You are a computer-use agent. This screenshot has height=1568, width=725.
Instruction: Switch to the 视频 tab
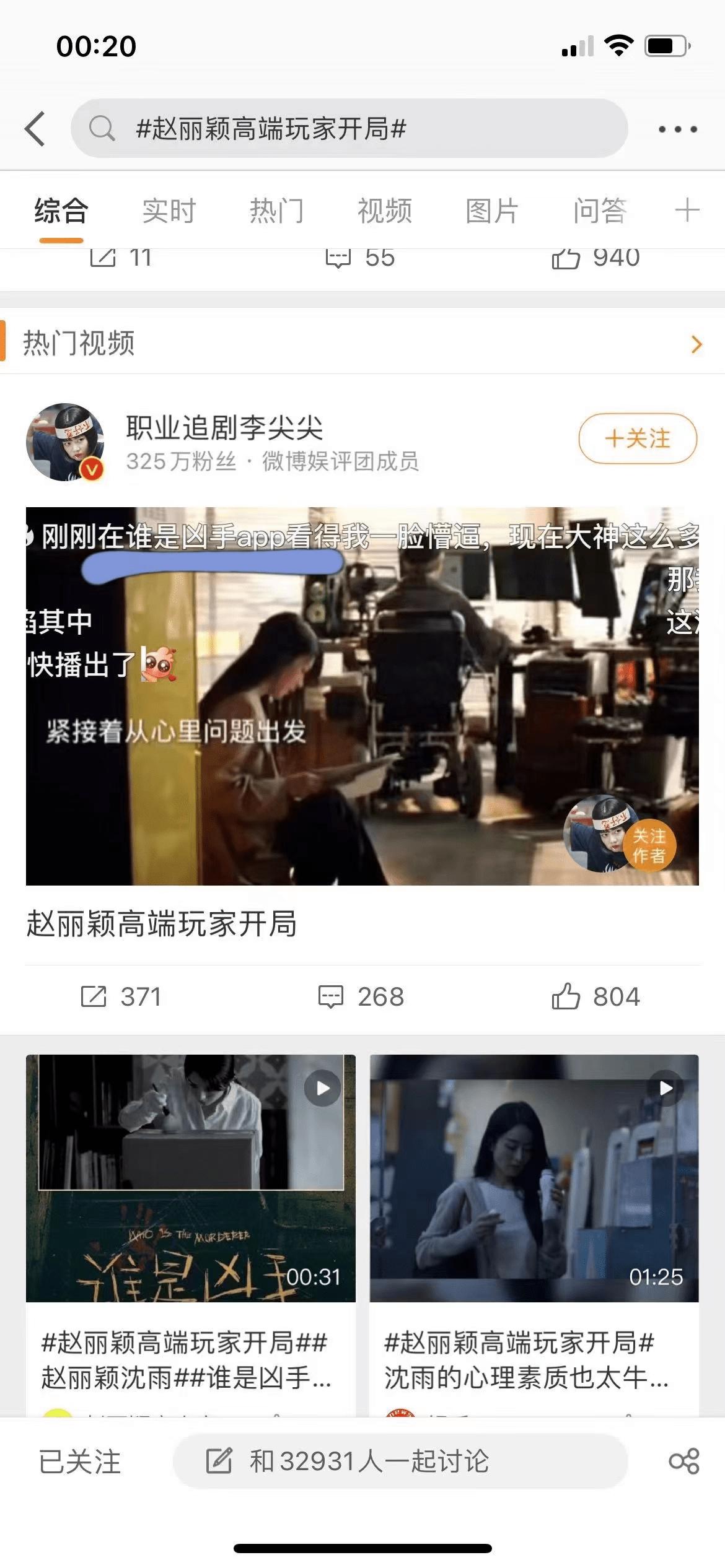[x=385, y=211]
